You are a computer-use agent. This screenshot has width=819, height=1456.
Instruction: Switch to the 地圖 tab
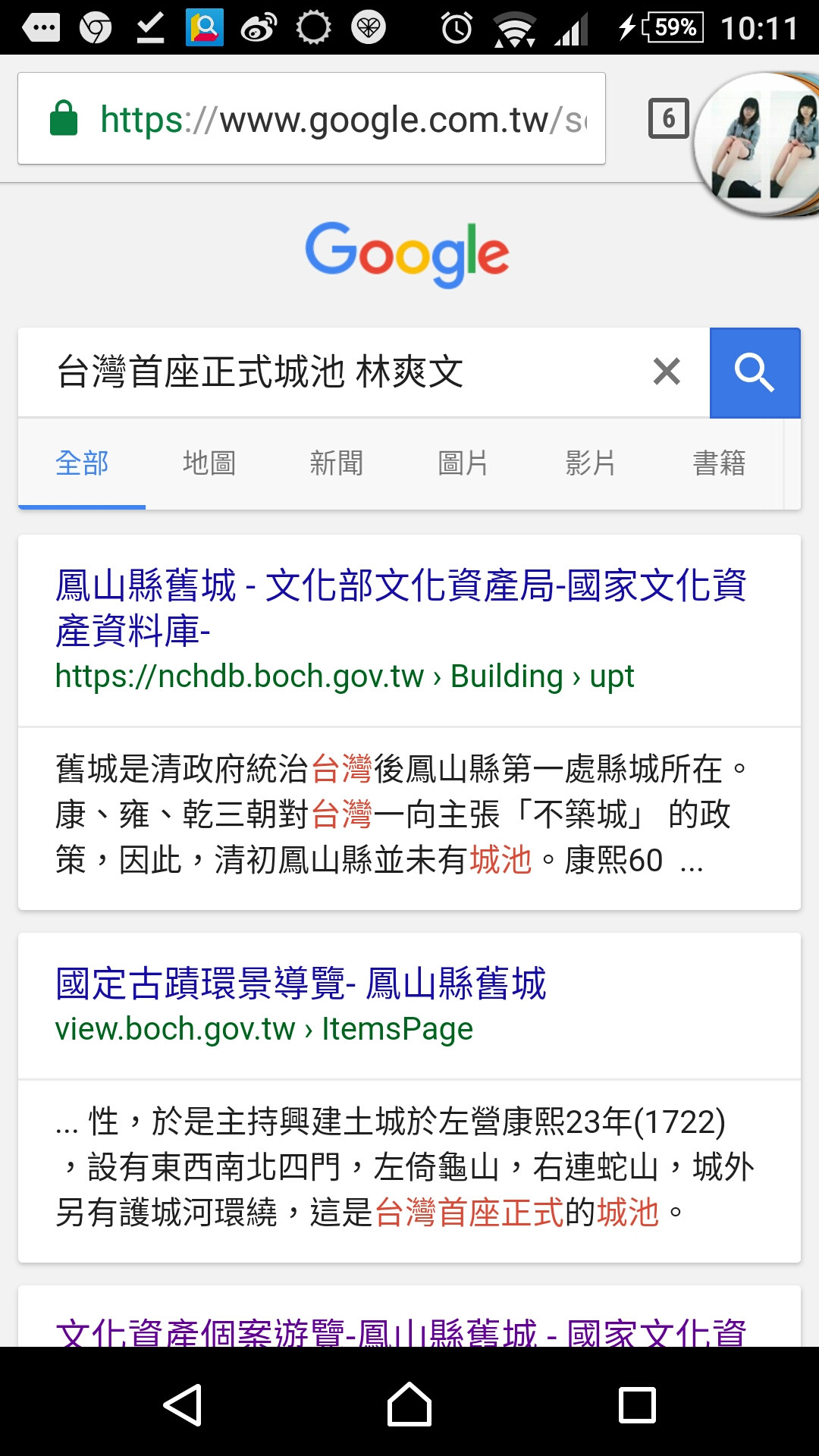click(x=209, y=463)
